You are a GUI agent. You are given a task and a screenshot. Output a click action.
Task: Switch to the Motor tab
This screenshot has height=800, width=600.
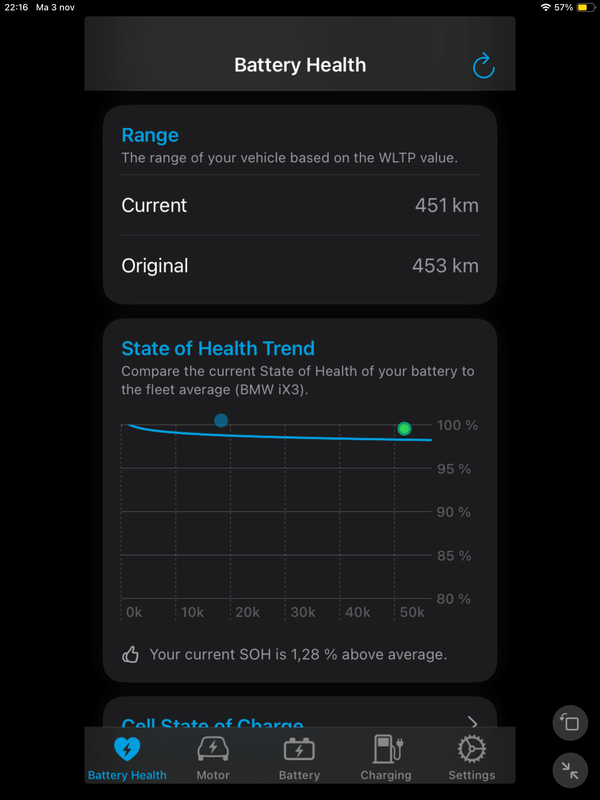click(x=213, y=757)
